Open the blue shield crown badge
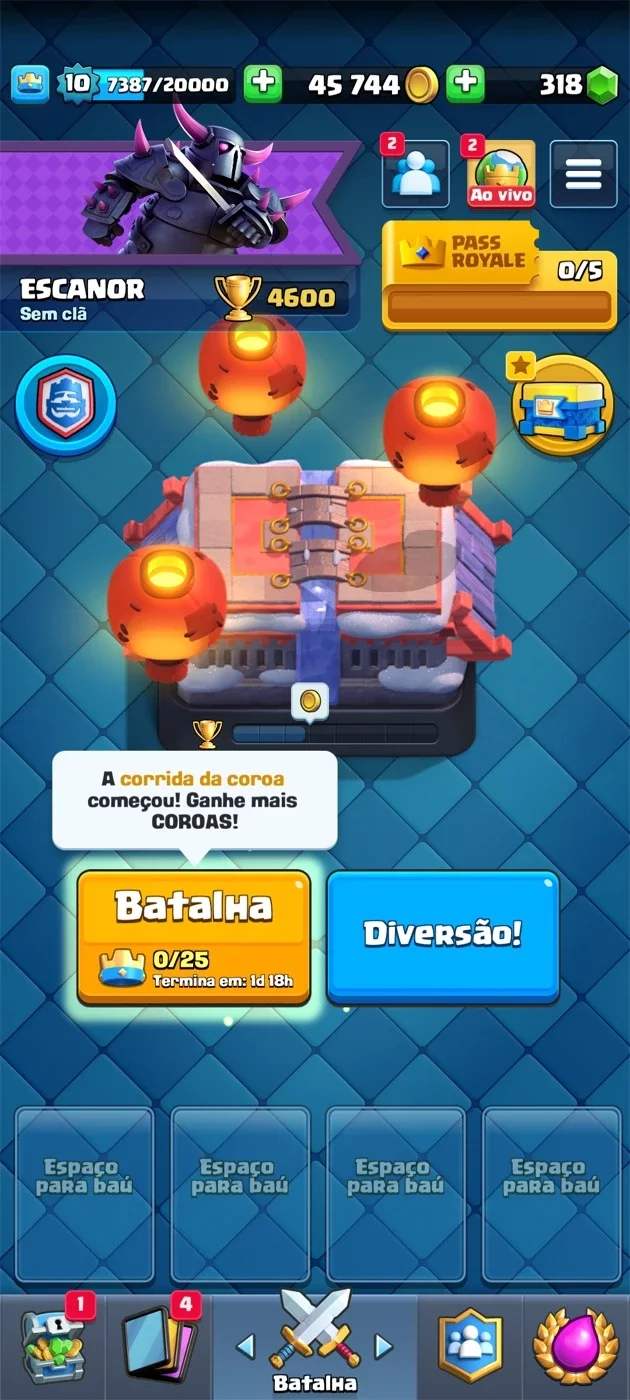 pyautogui.click(x=66, y=404)
